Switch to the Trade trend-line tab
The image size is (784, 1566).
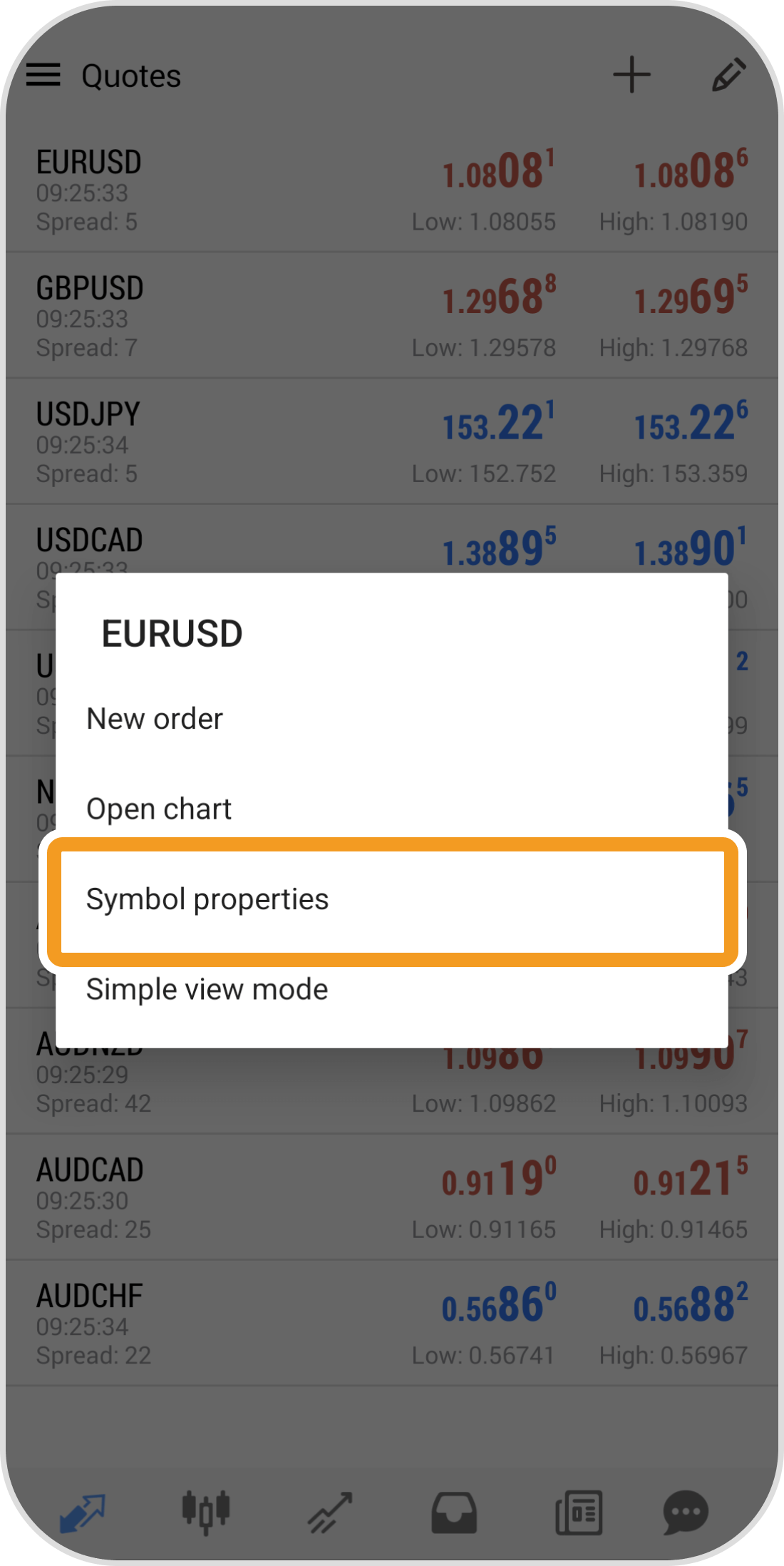[x=330, y=1512]
